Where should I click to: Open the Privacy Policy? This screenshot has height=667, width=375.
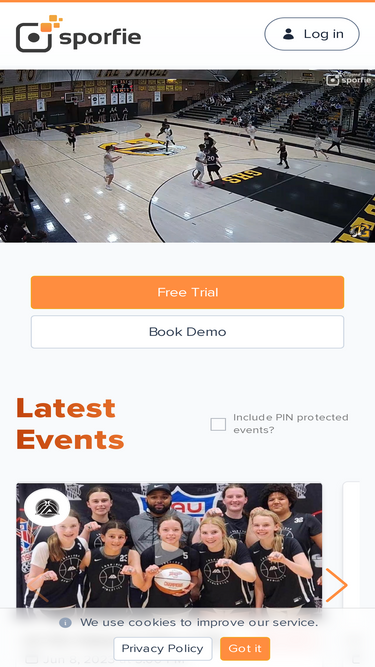pyautogui.click(x=162, y=649)
